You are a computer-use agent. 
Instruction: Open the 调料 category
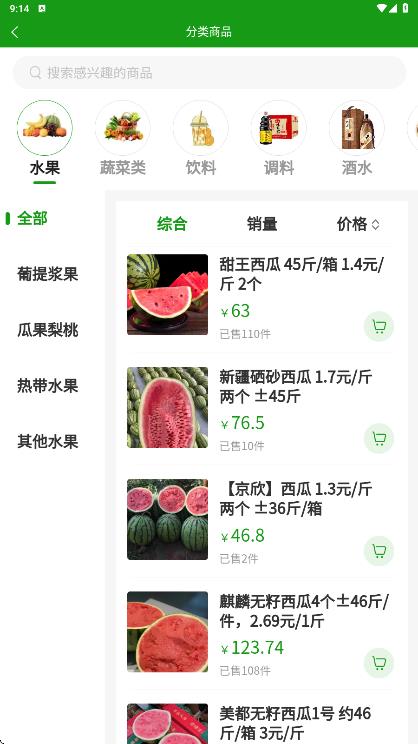(279, 139)
